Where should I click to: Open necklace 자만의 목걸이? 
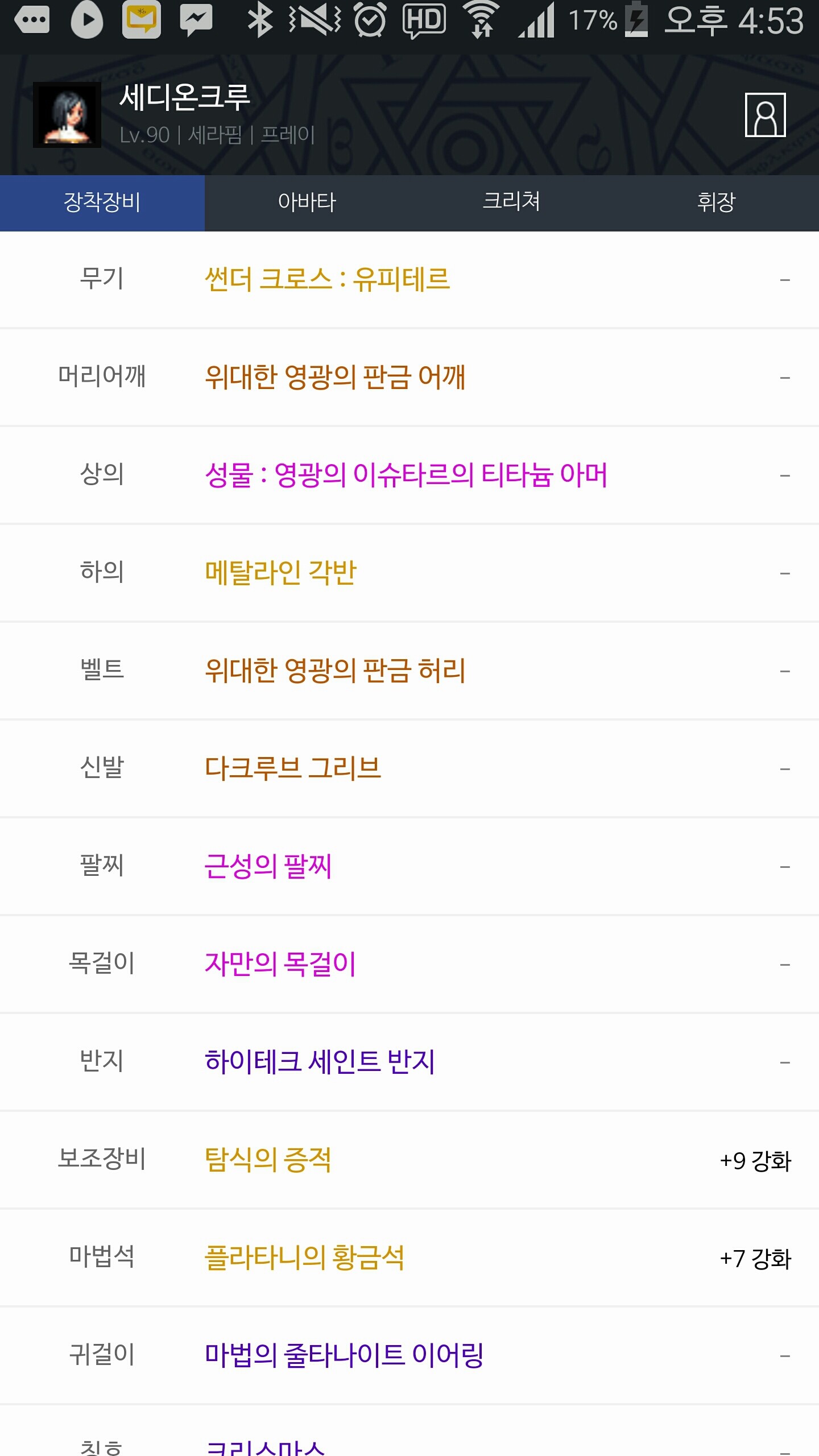coord(409,965)
